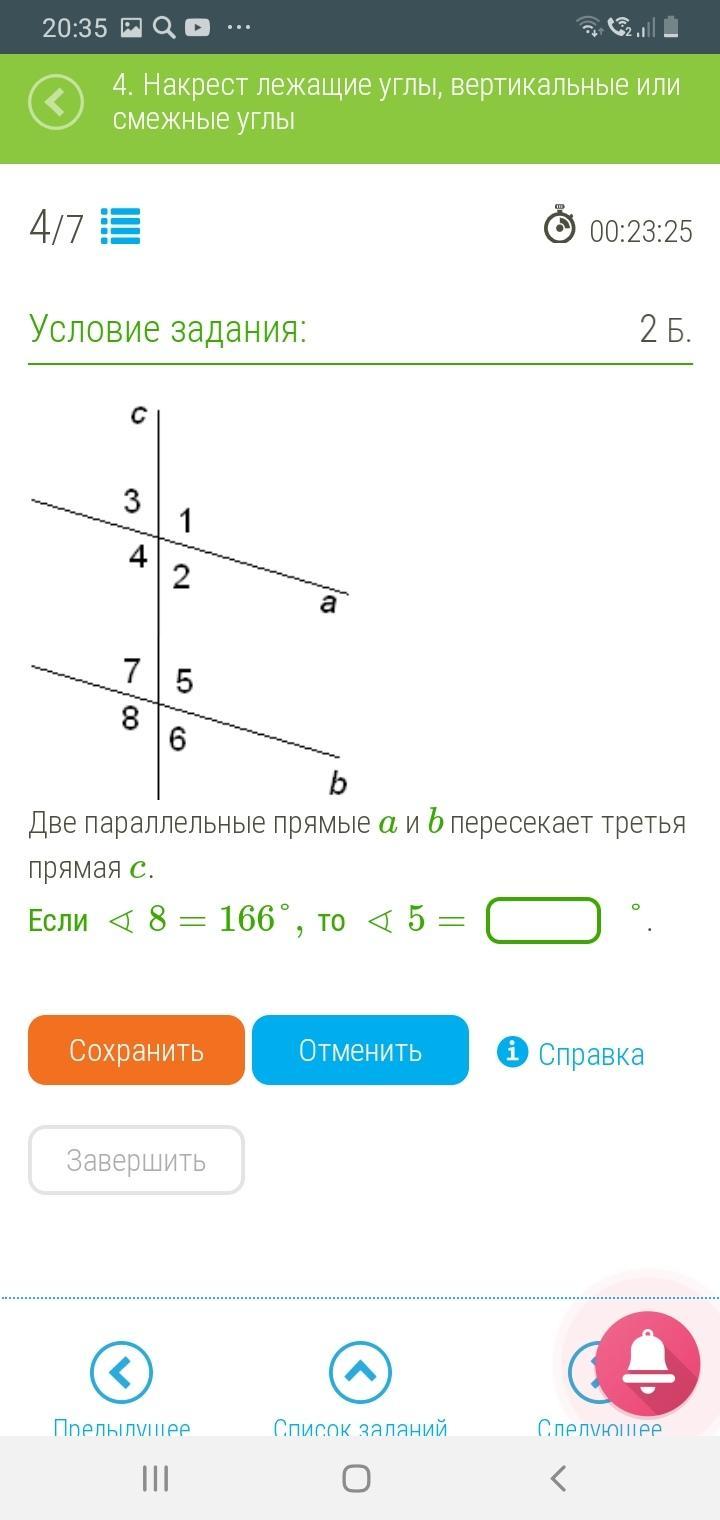
Task: Open the pink notifications bell
Action: [648, 1364]
